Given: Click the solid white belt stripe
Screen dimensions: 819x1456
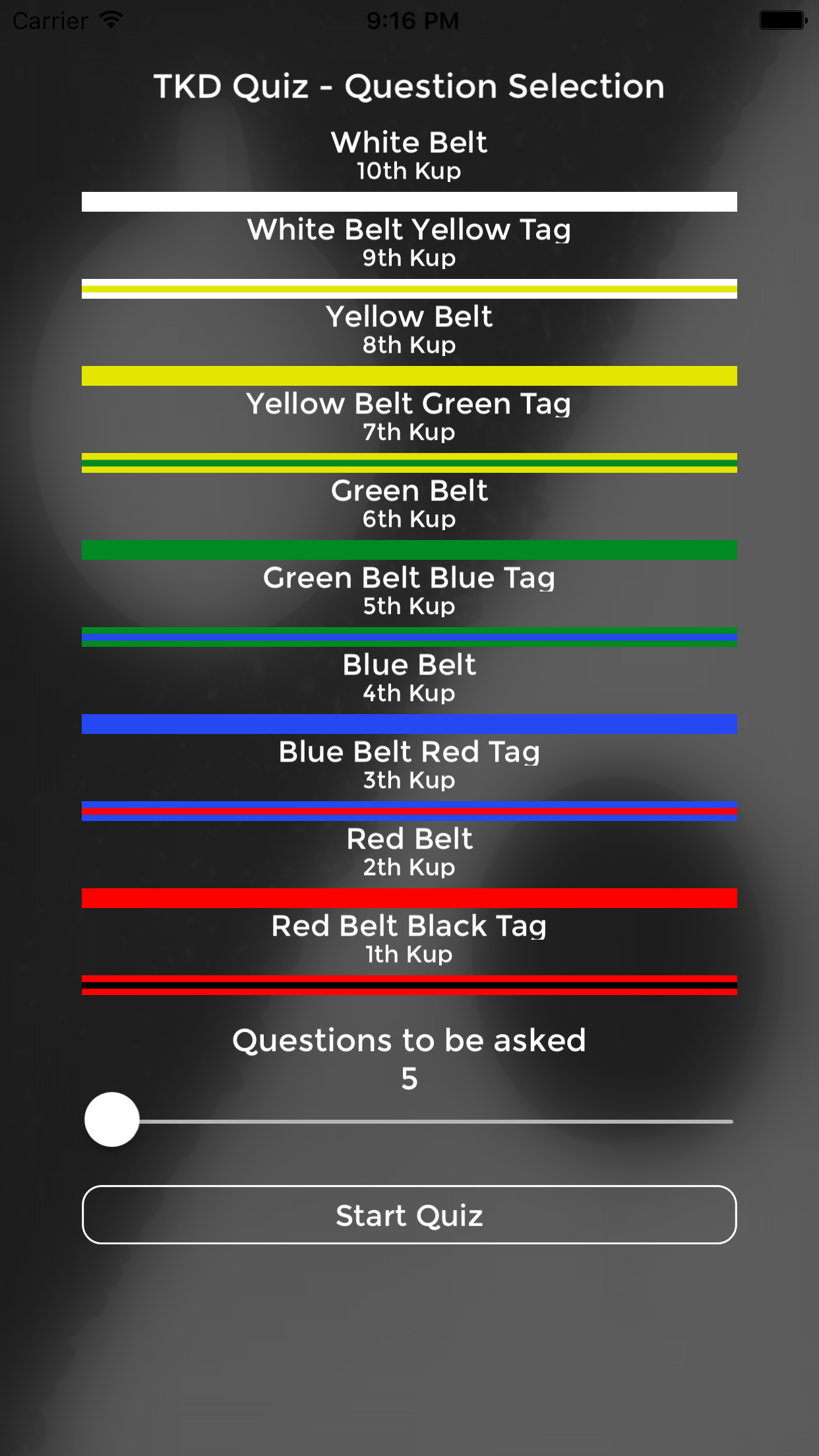Looking at the screenshot, I should [409, 198].
